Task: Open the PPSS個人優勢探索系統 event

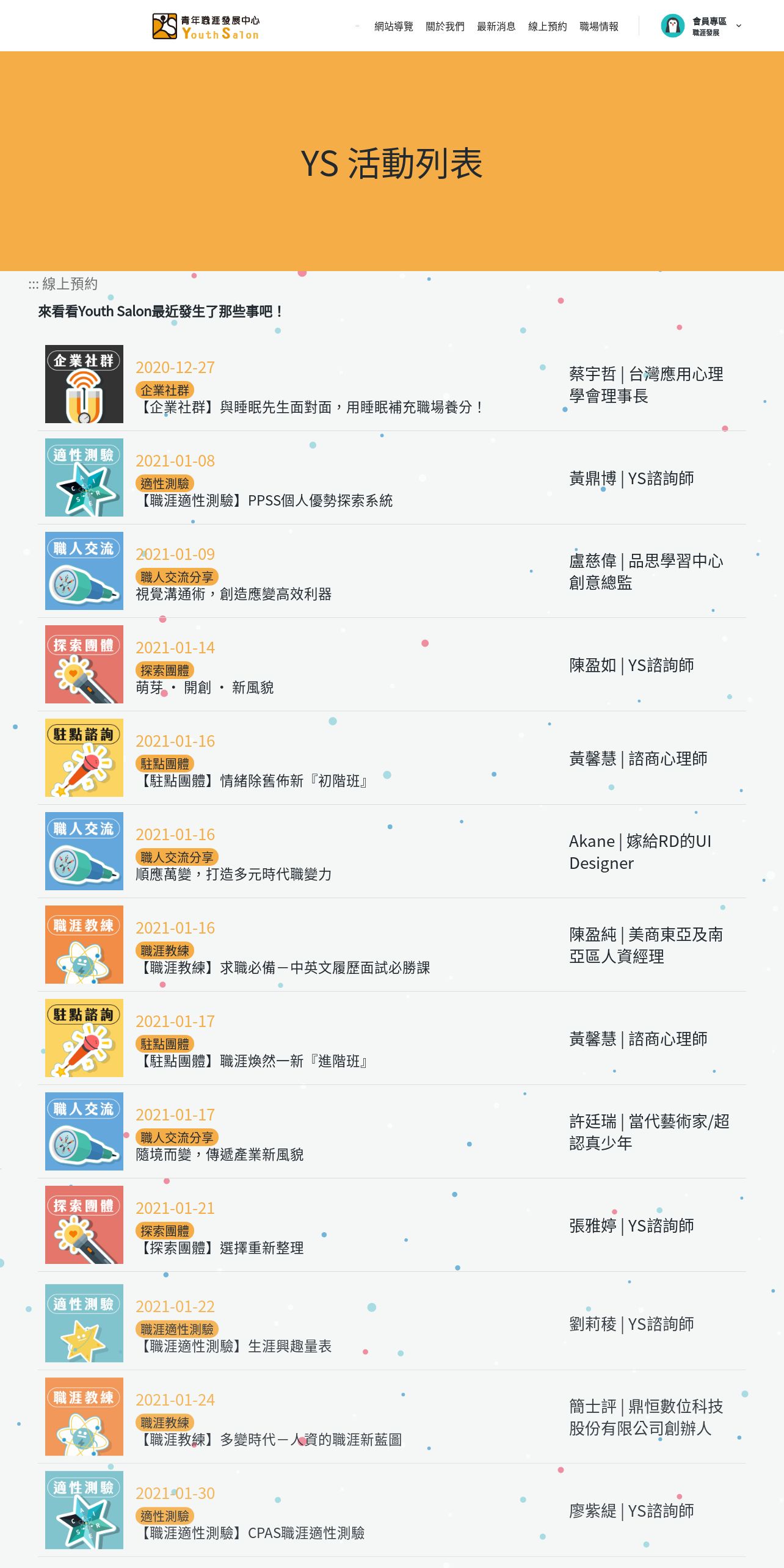Action: coord(264,501)
